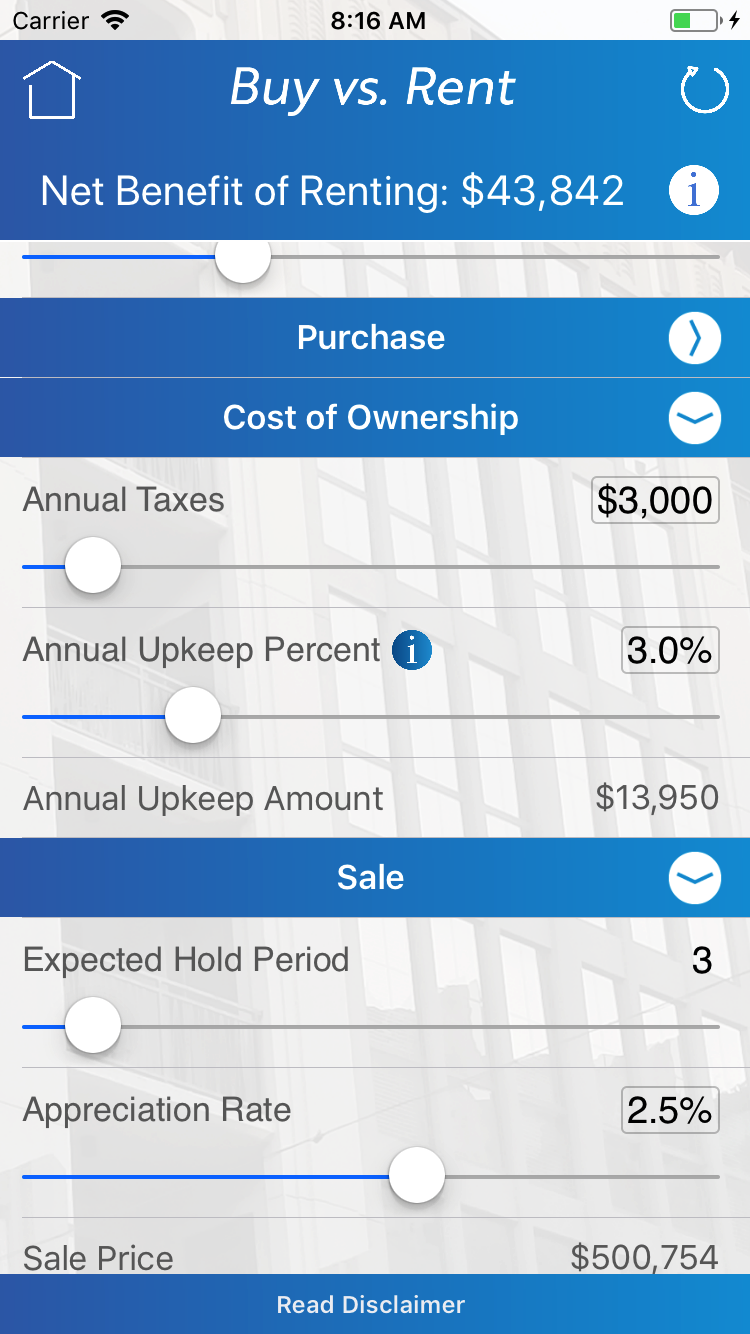The height and width of the screenshot is (1334, 750).
Task: Edit the Appreciation Rate 2.5% field
Action: tap(670, 1110)
